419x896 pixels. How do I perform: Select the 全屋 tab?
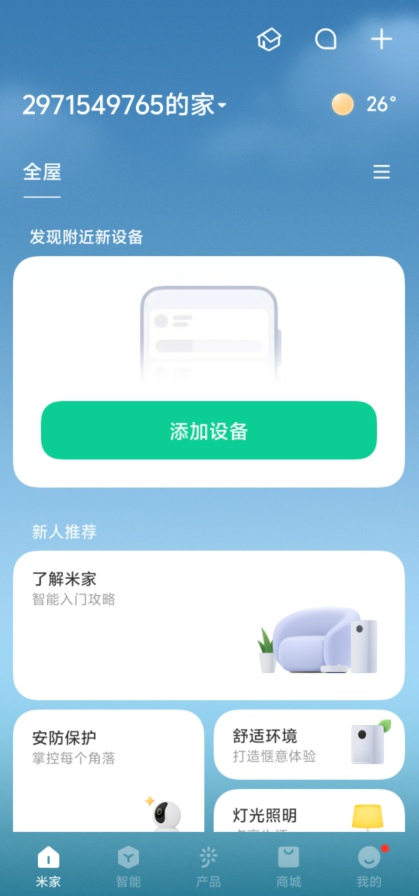pos(42,172)
